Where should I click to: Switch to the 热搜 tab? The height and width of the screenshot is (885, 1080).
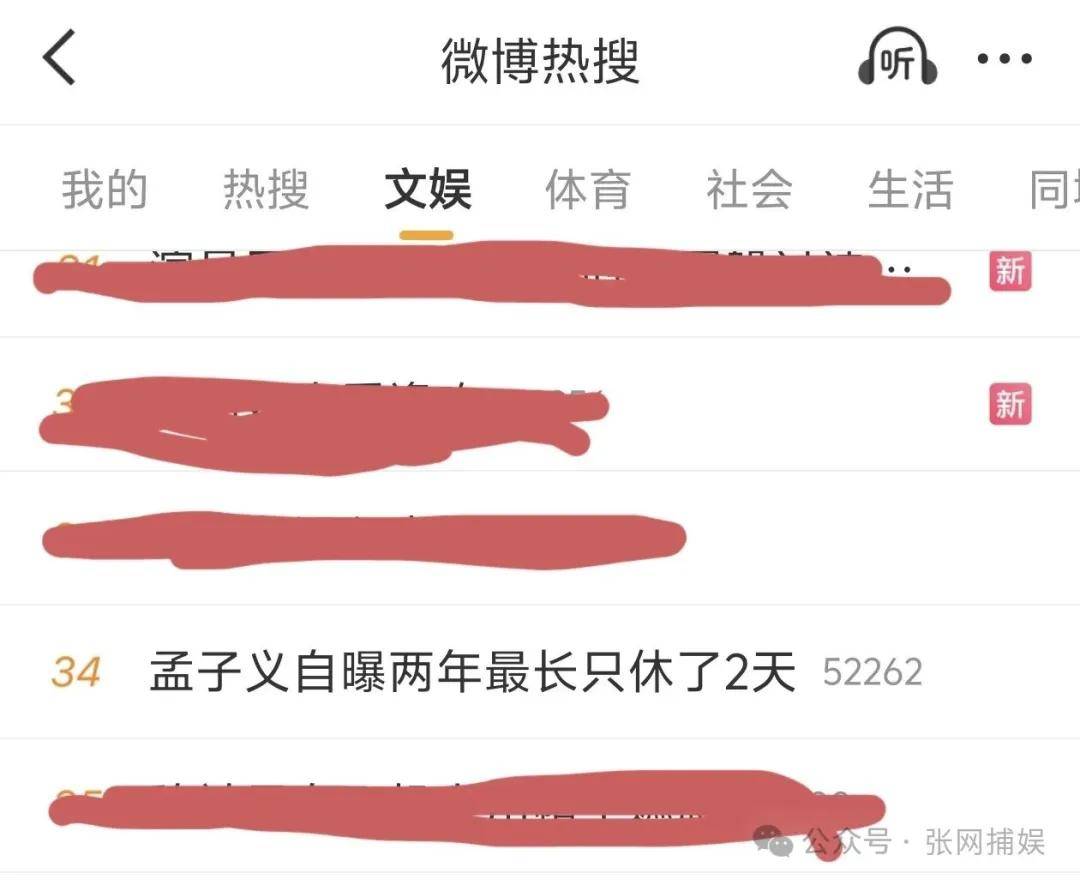click(266, 189)
